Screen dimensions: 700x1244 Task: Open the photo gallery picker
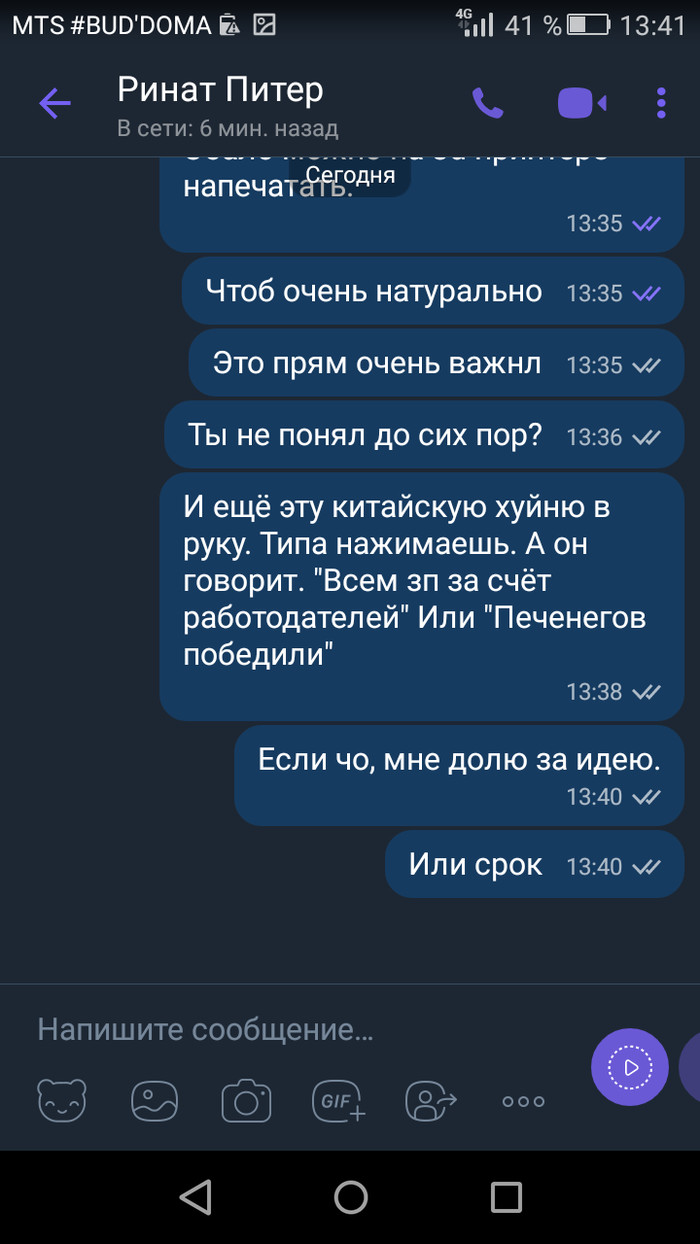coord(155,1101)
